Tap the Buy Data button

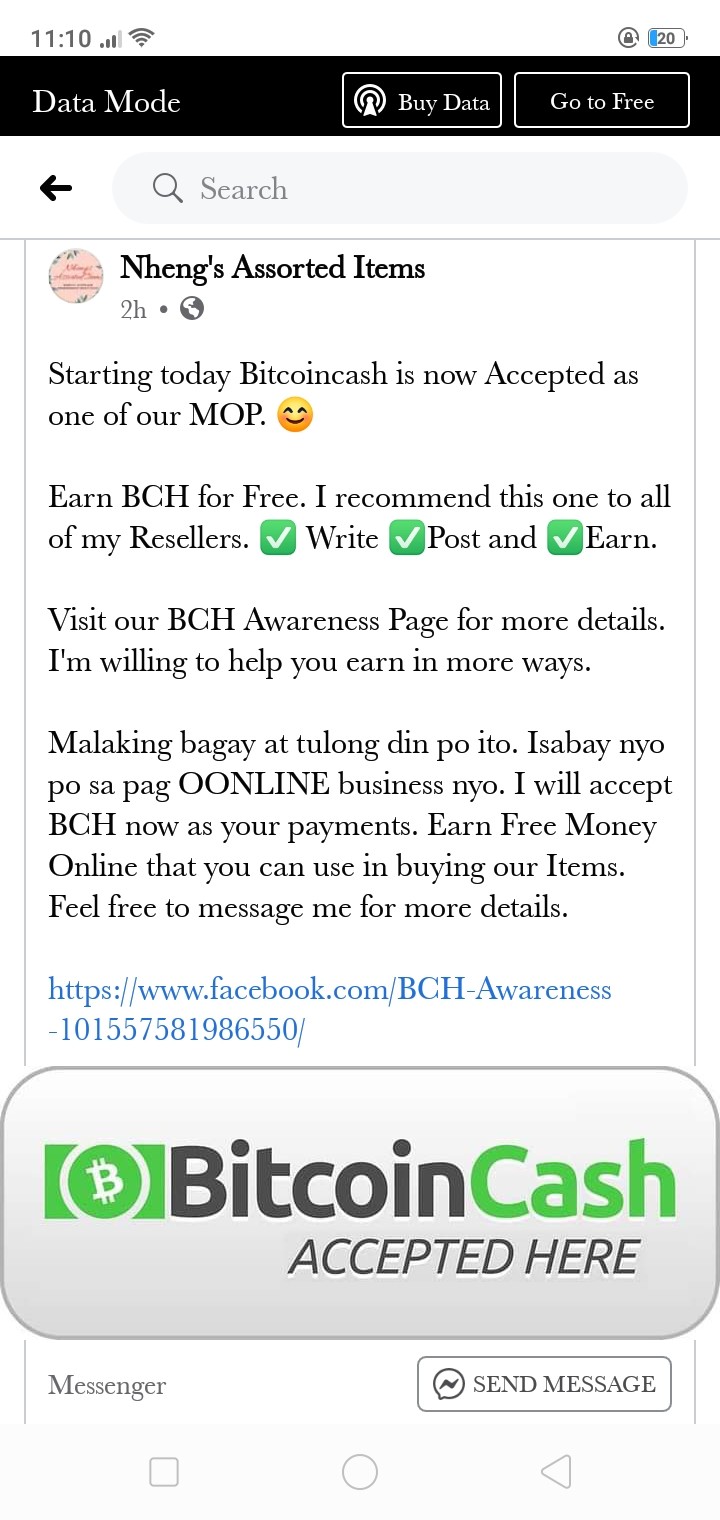click(423, 100)
